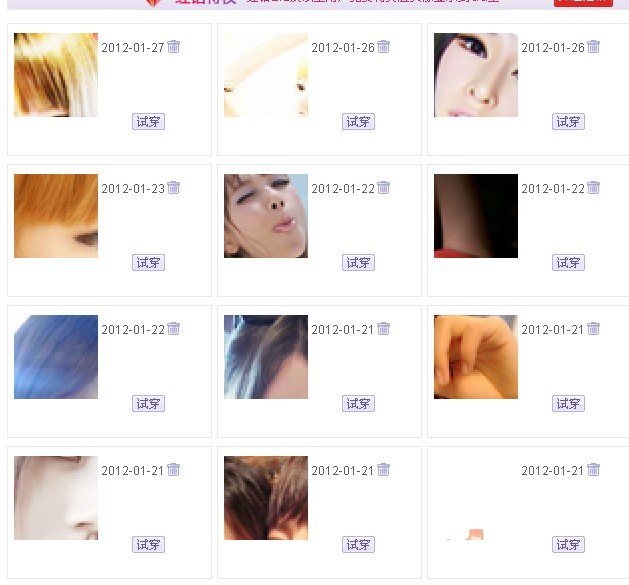The height and width of the screenshot is (585, 629).
Task: Tap 试穿 on the 2012-01-27 card
Action: coord(148,122)
